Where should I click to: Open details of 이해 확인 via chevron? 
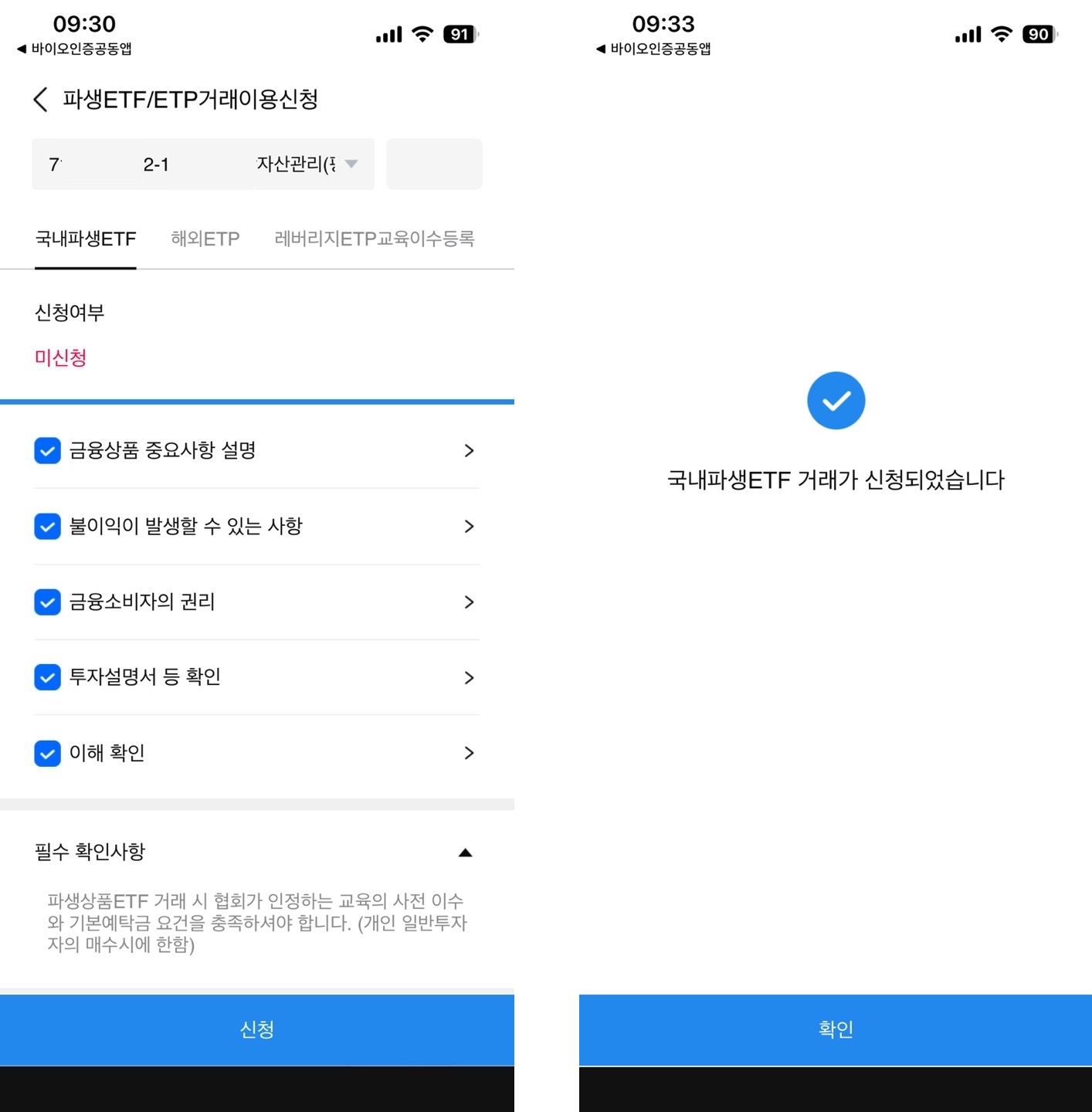tap(467, 753)
